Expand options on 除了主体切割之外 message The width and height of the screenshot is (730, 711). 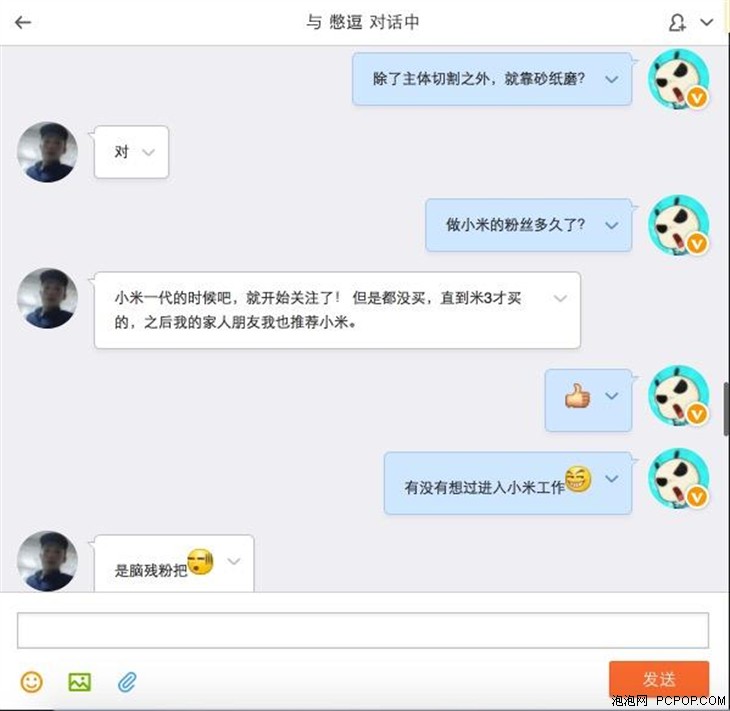[x=612, y=78]
